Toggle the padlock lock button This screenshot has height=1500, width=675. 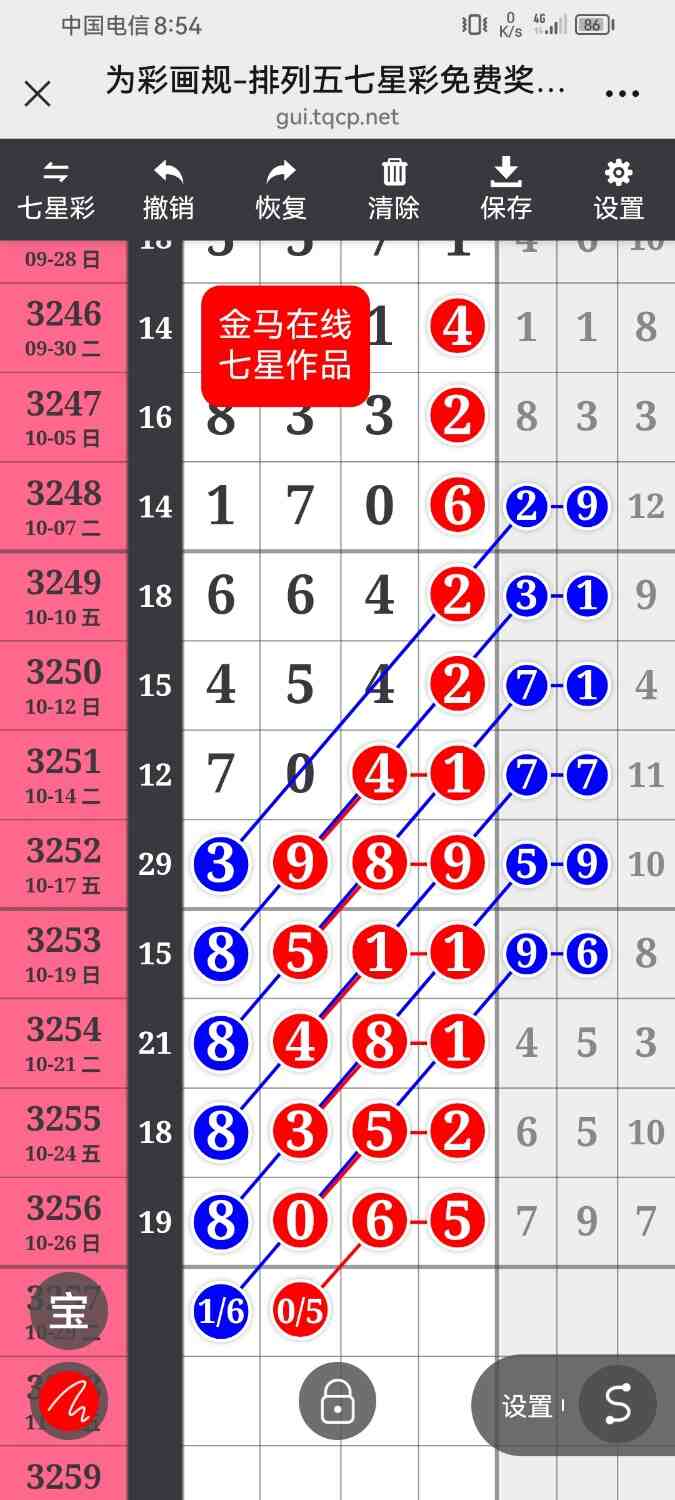[x=337, y=1403]
